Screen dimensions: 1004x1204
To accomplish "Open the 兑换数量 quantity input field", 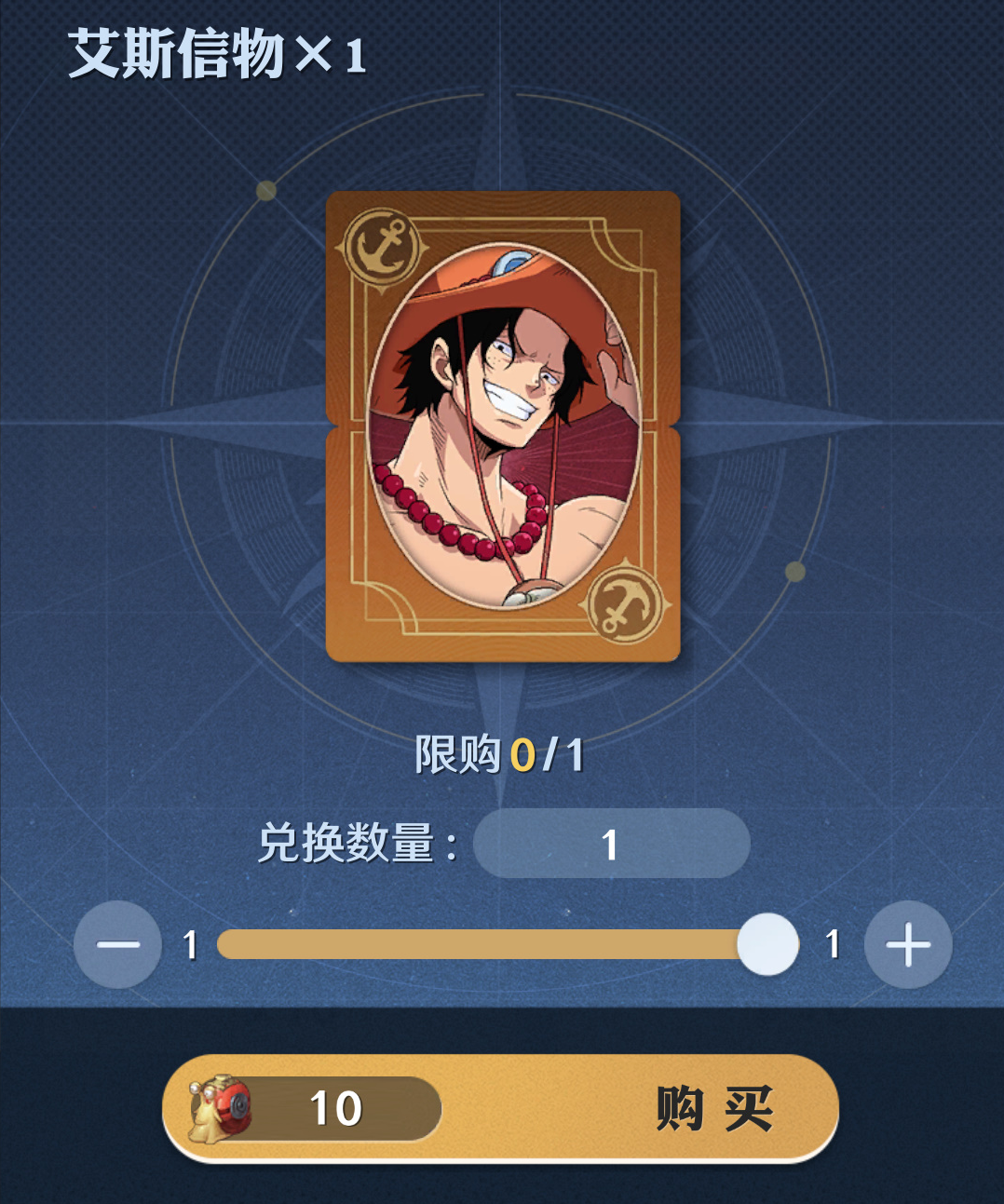I will (x=611, y=844).
